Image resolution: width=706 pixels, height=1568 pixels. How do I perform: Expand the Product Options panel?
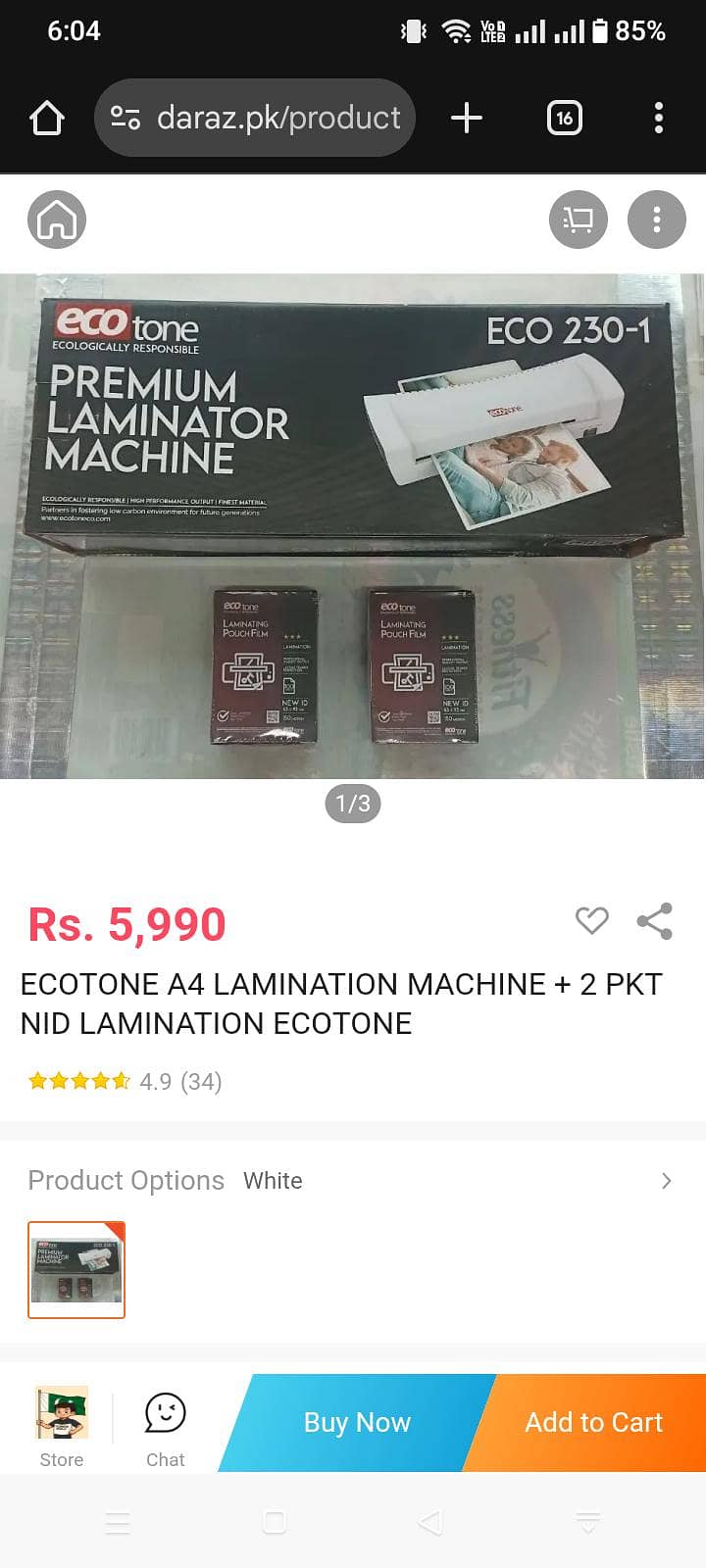666,1180
